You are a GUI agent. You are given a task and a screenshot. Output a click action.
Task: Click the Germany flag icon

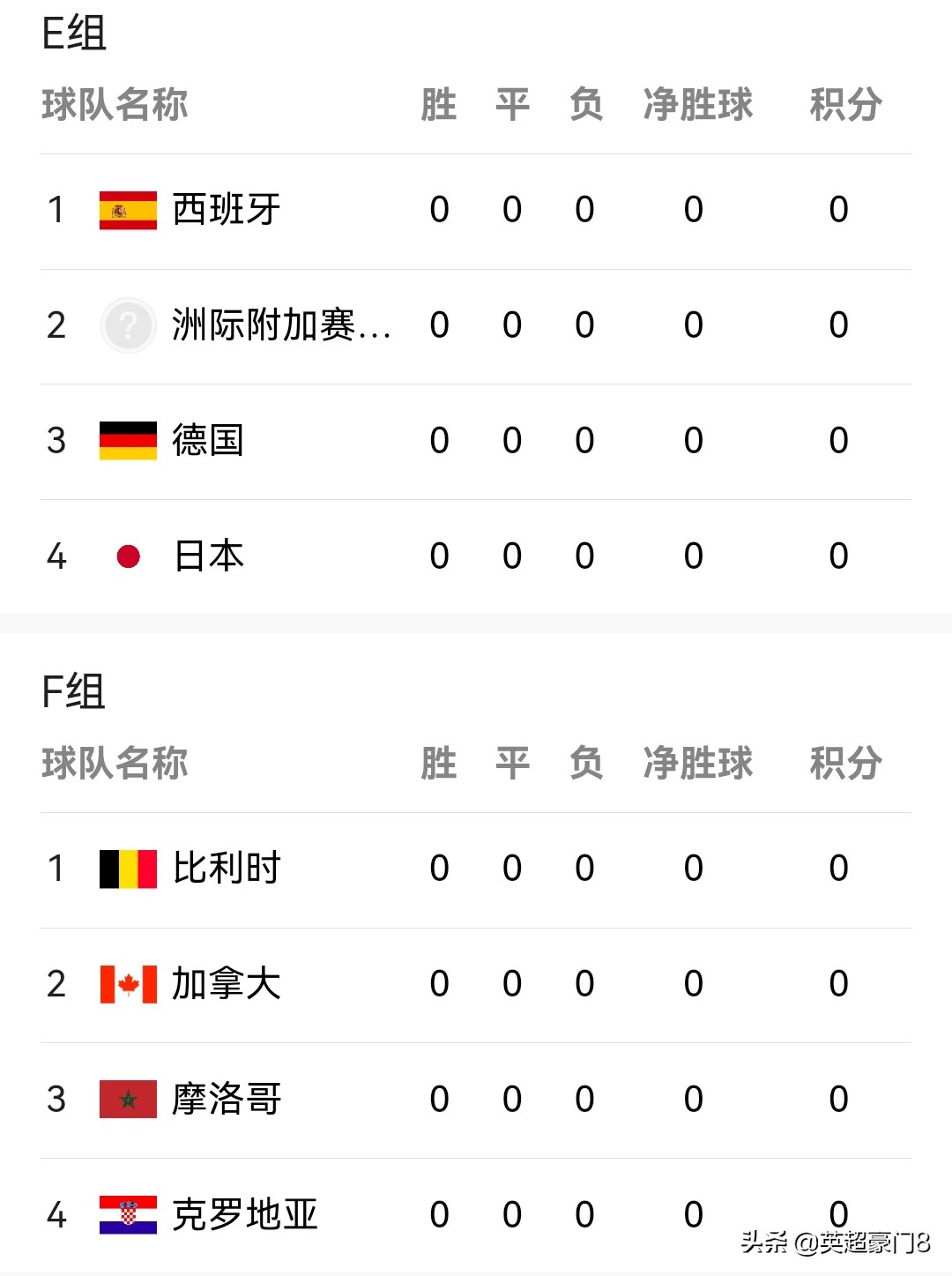(x=129, y=439)
